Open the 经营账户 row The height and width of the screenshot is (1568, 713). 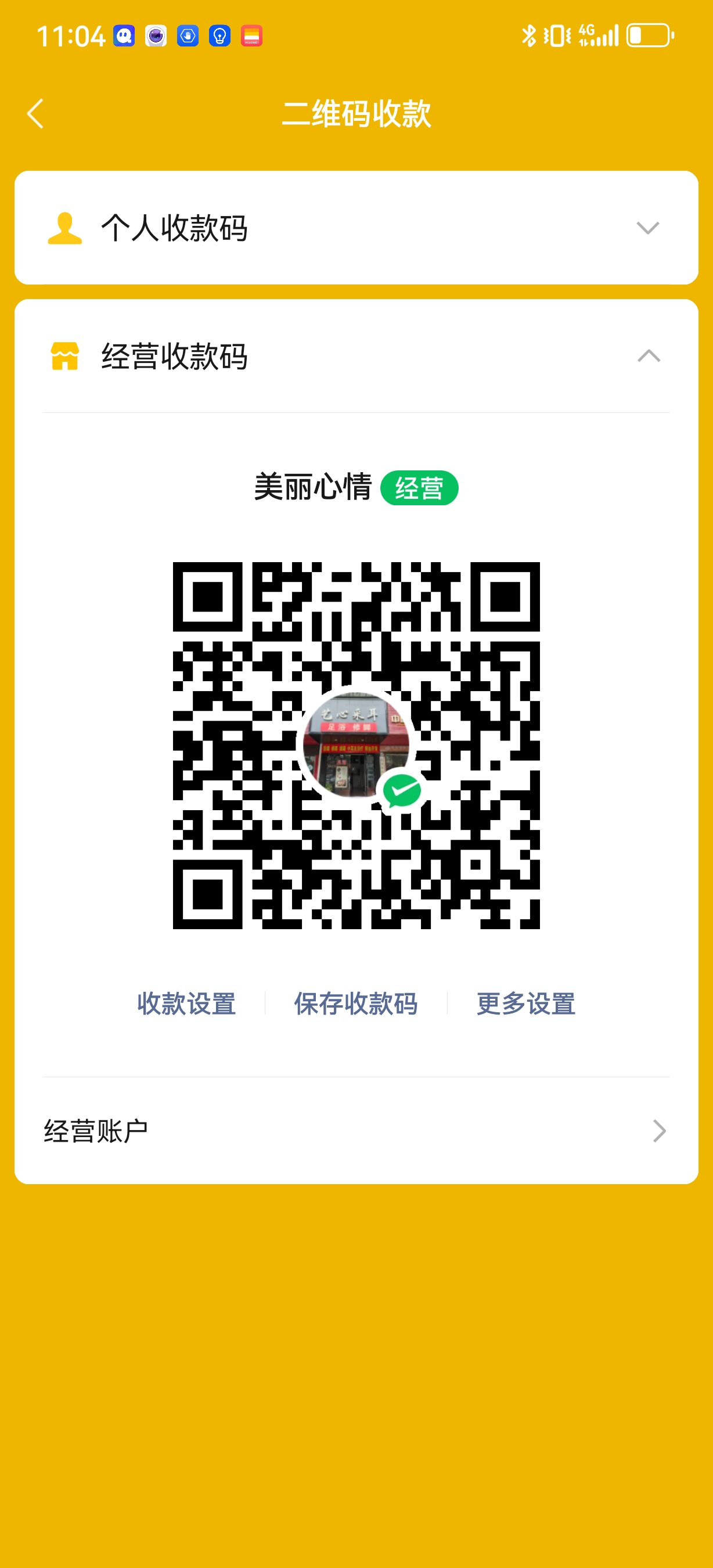click(x=356, y=1131)
